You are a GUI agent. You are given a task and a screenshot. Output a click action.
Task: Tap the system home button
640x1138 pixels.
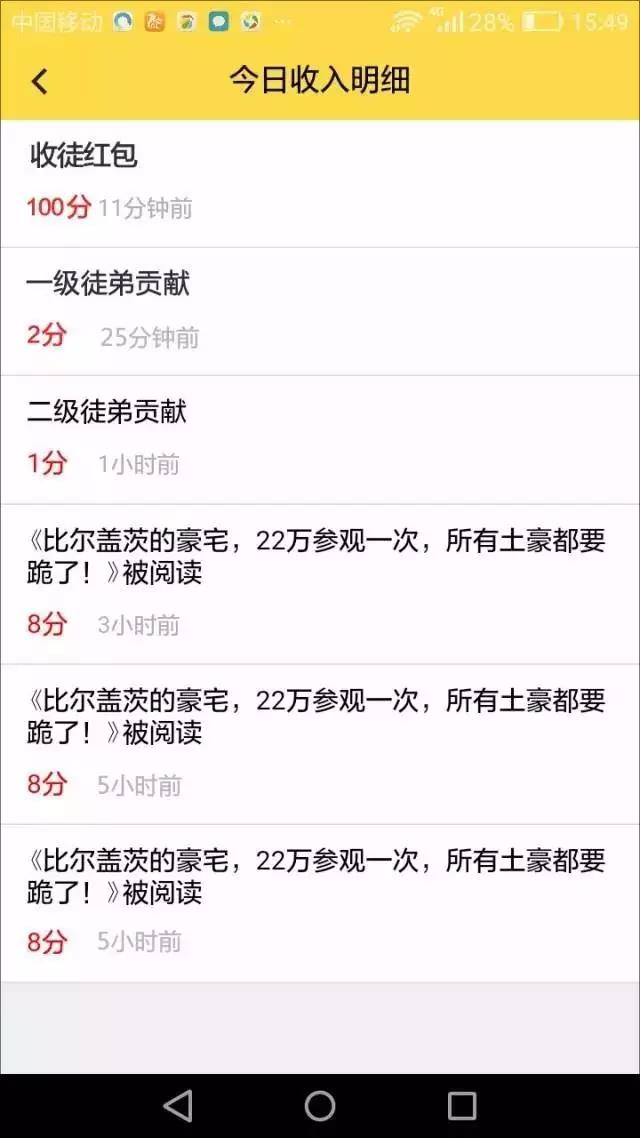[320, 1105]
